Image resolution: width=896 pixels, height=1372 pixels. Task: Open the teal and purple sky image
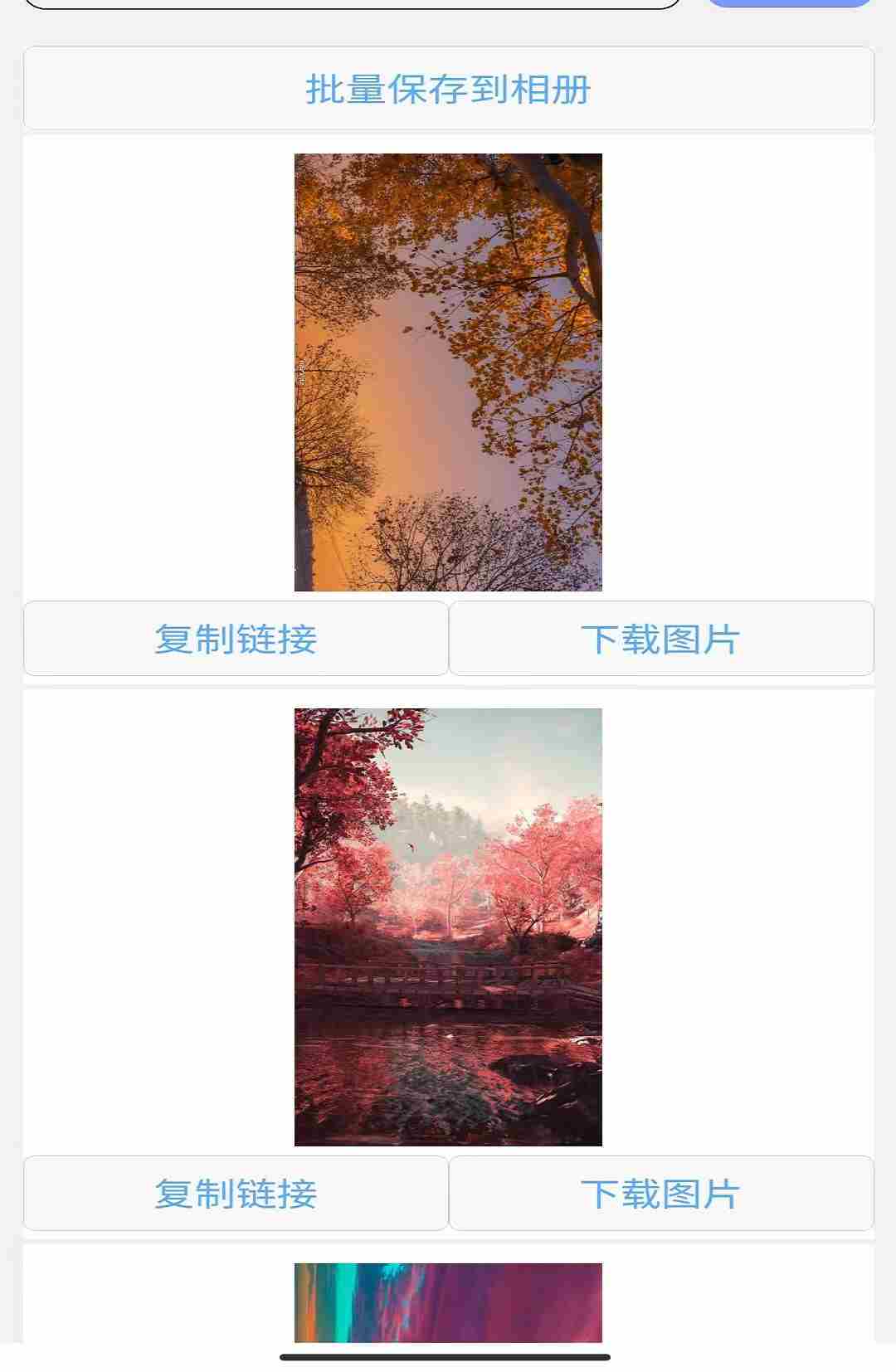(448, 1301)
